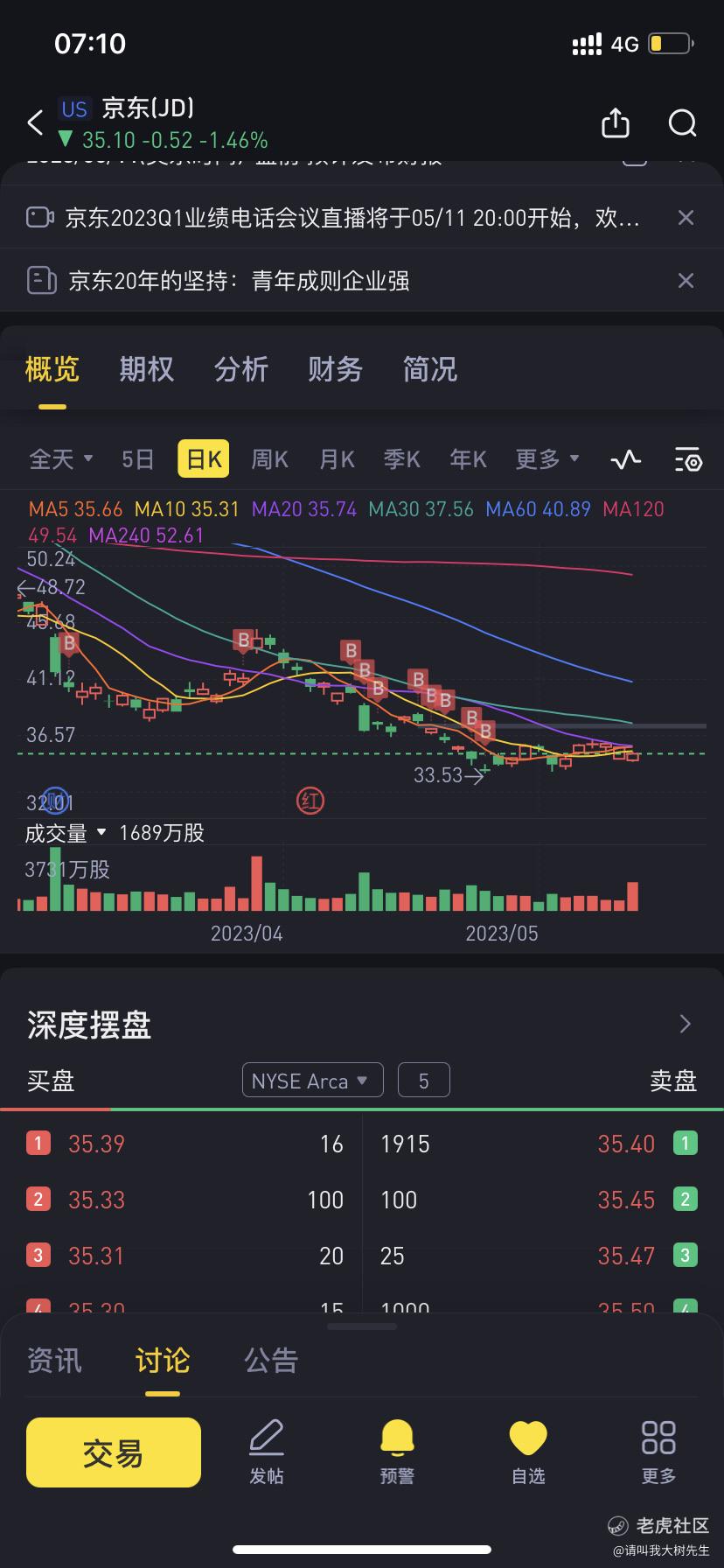Select the 月K monthly chart

pos(337,458)
